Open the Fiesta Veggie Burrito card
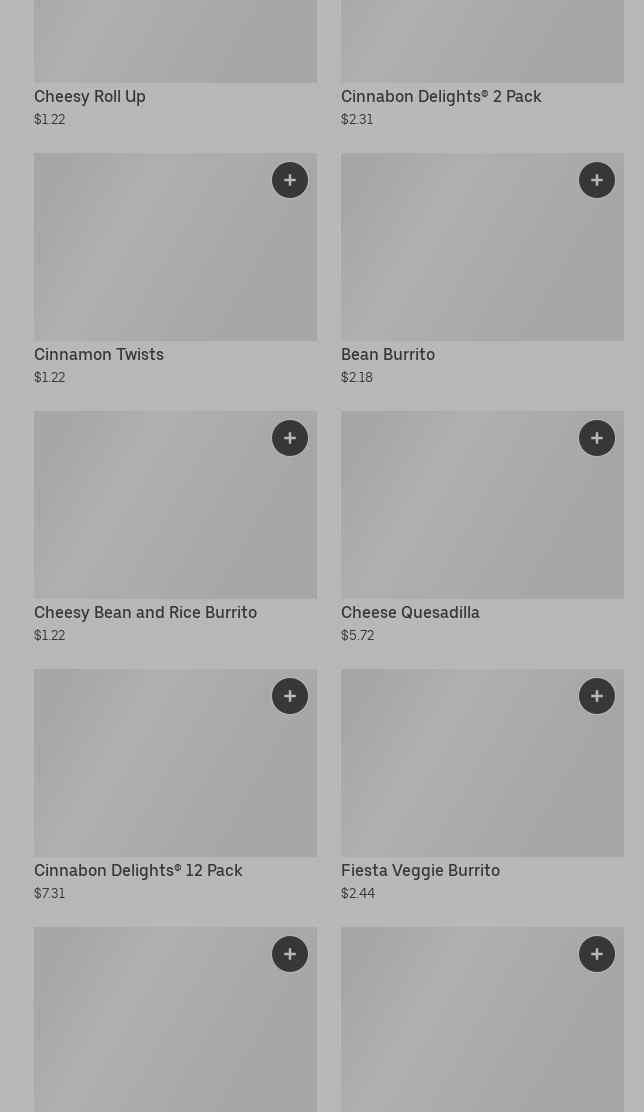Image resolution: width=644 pixels, height=1112 pixels. (482, 786)
